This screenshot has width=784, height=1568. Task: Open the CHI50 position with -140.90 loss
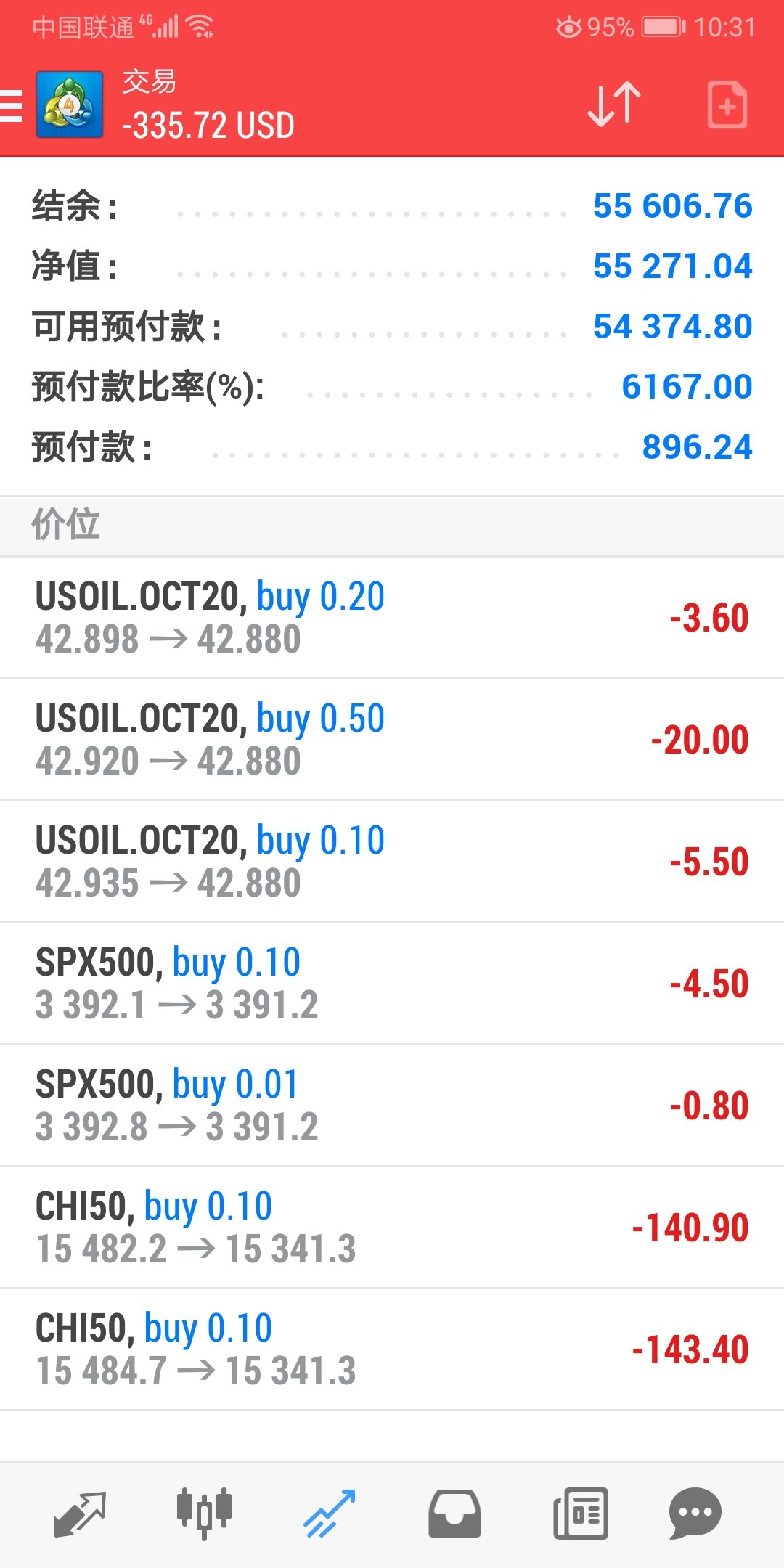point(392,1228)
